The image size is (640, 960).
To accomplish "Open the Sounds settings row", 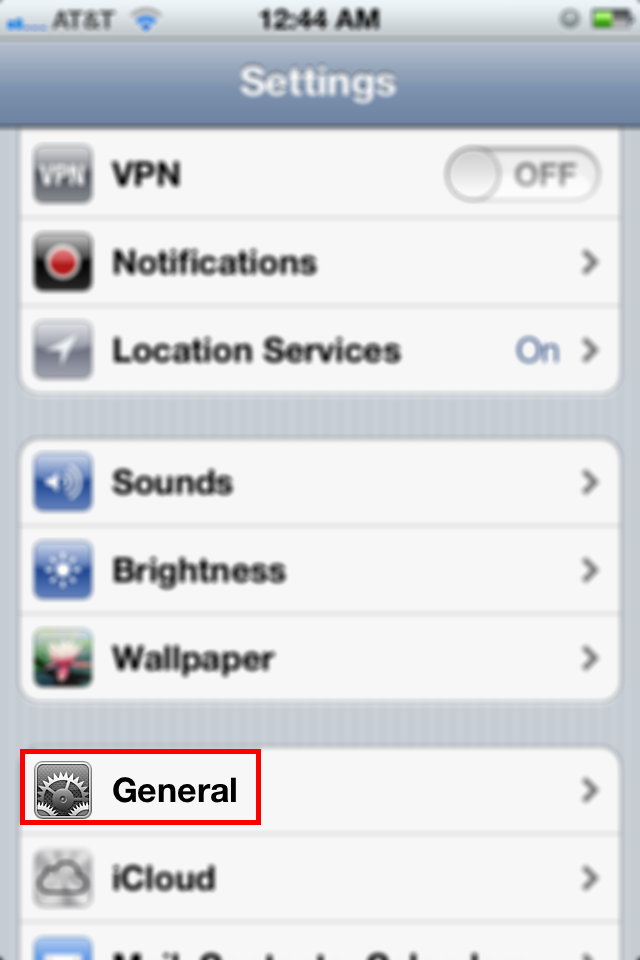I will [319, 483].
